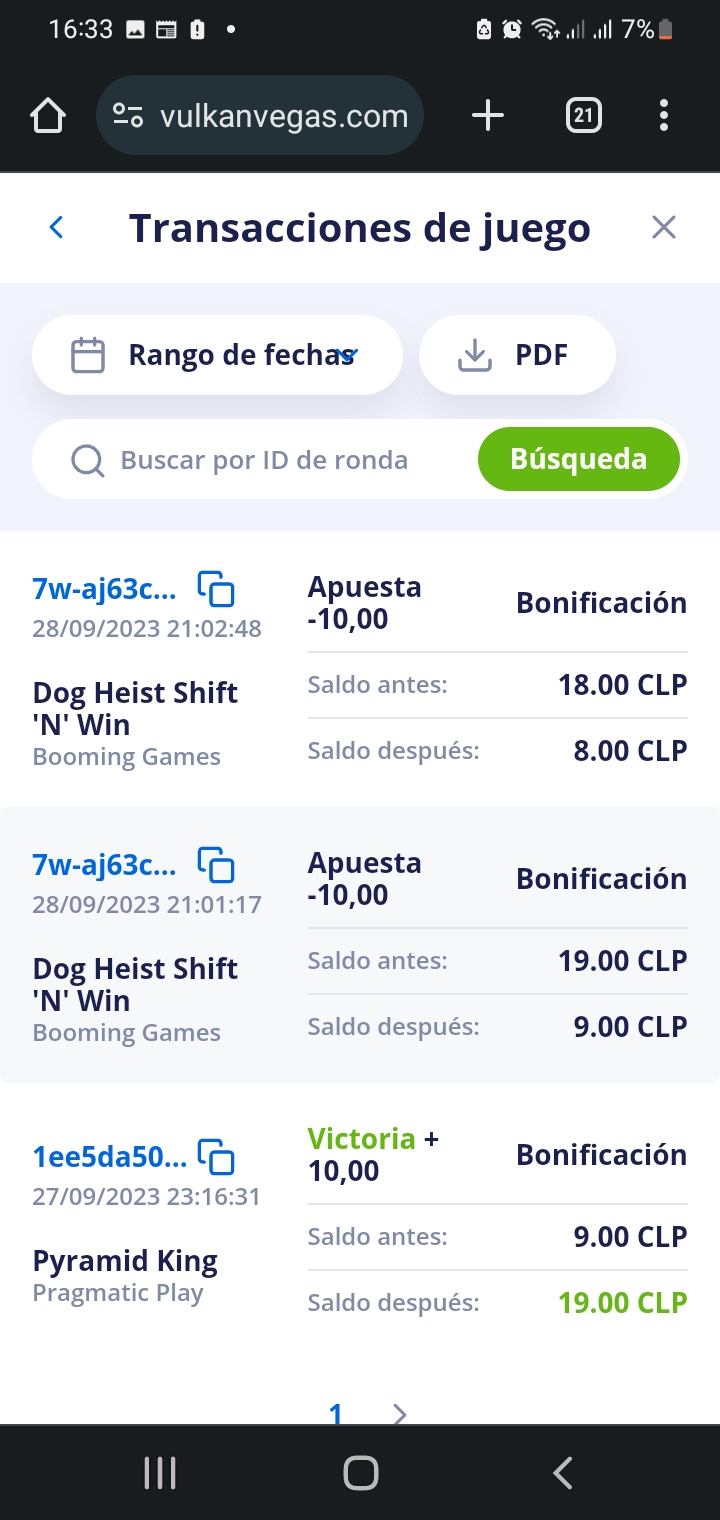720x1520 pixels.
Task: Open the browser overflow menu
Action: pyautogui.click(x=663, y=116)
